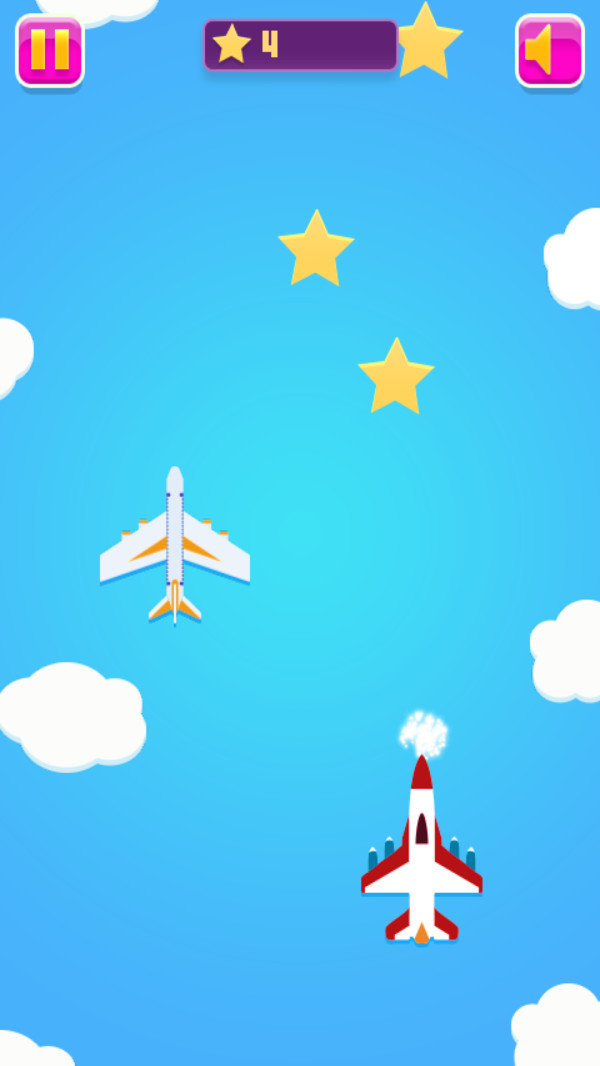Pause the game
This screenshot has height=1066, width=600.
(x=50, y=50)
